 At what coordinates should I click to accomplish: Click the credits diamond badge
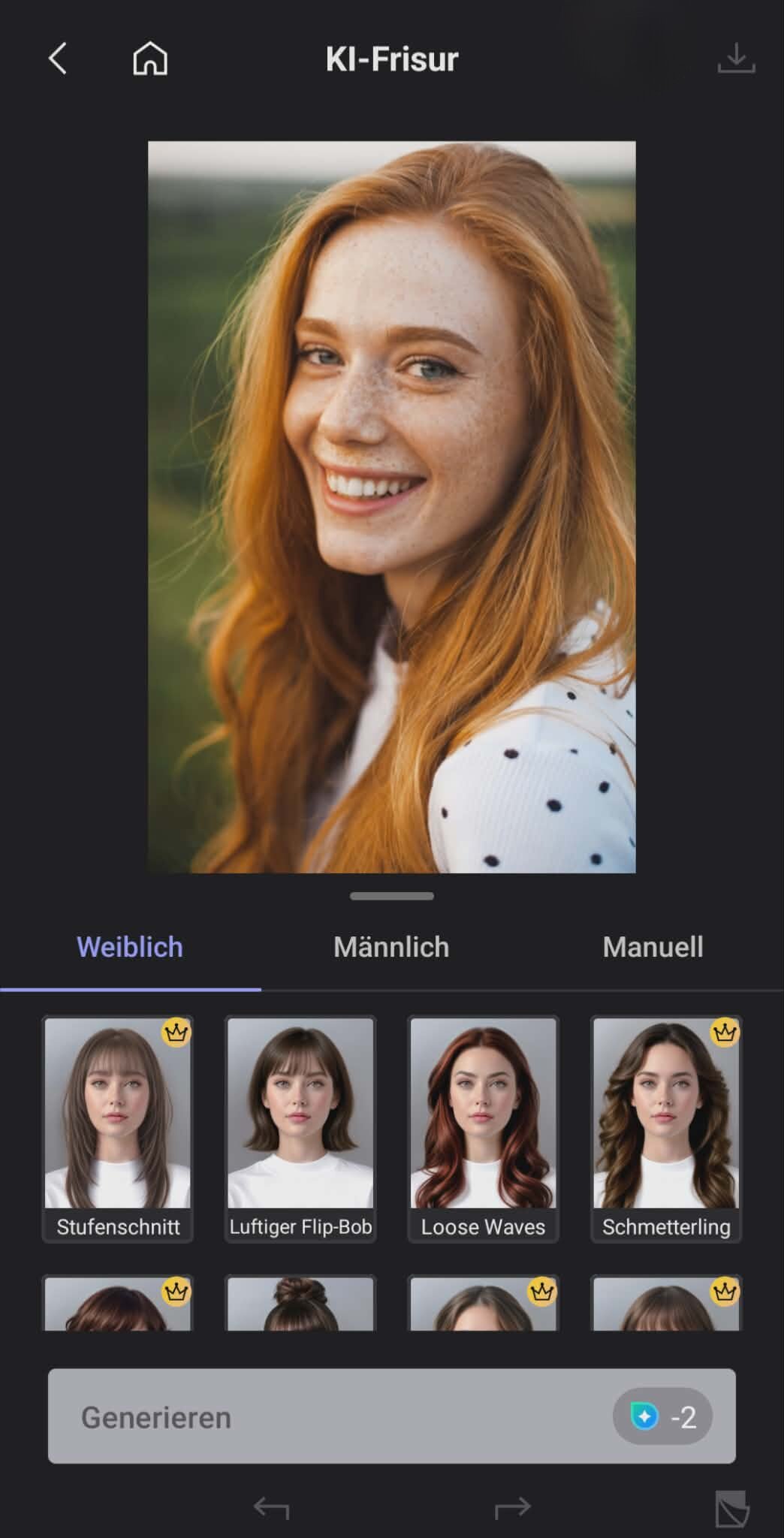(661, 1417)
